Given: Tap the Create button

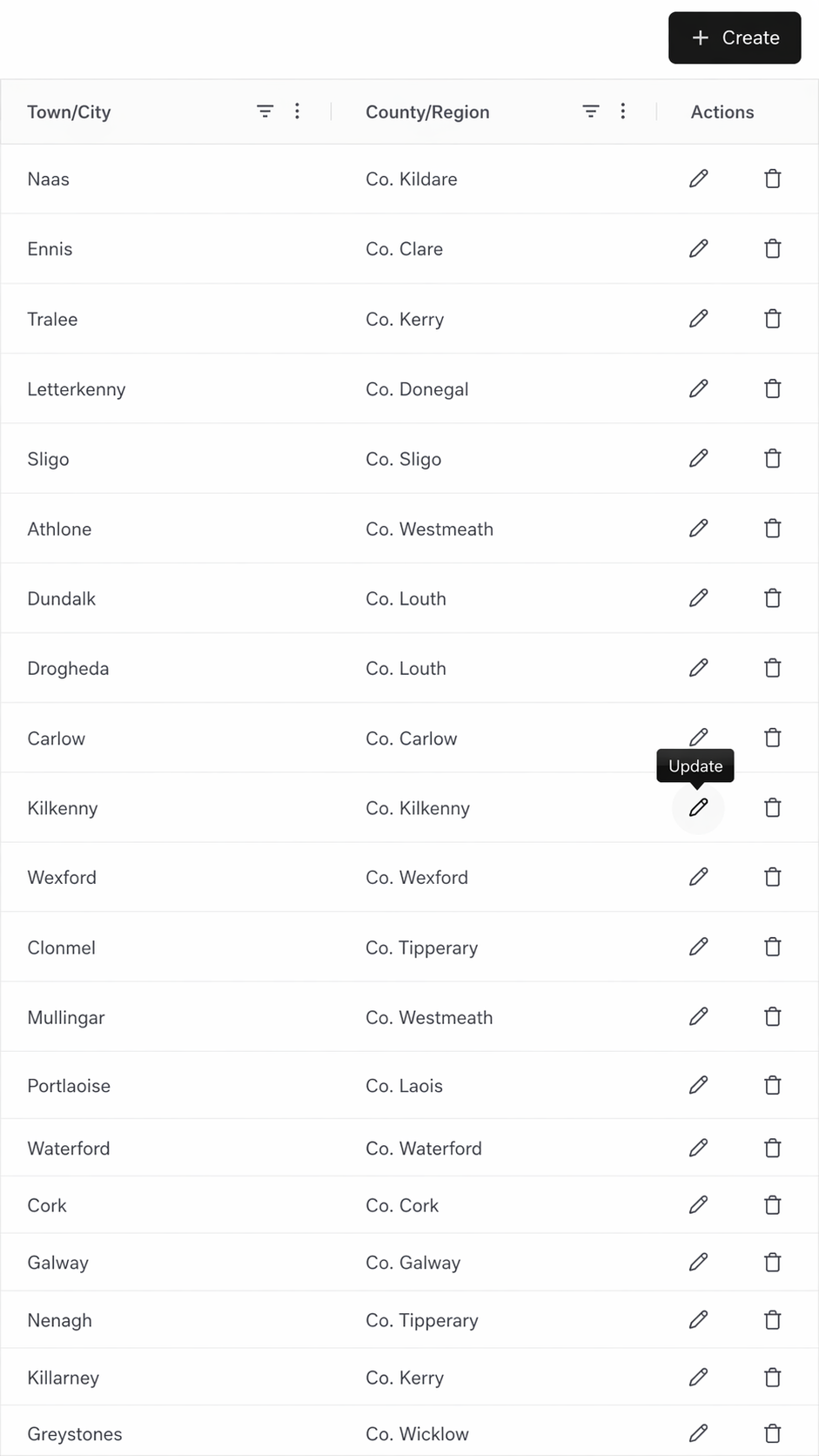Looking at the screenshot, I should [735, 37].
